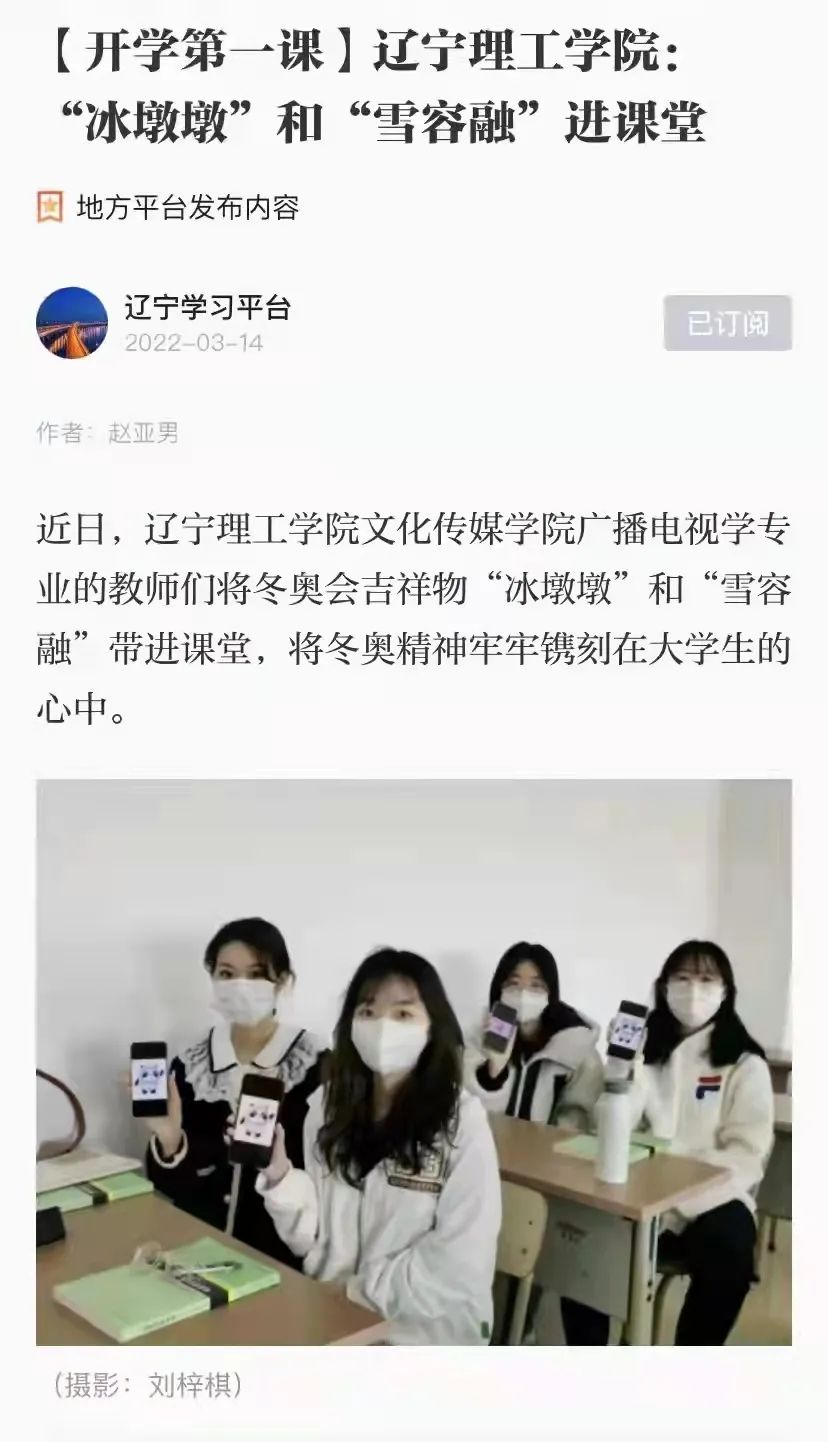Open the classroom photo in full view
Screen dimensions: 828x1442
[x=414, y=1062]
